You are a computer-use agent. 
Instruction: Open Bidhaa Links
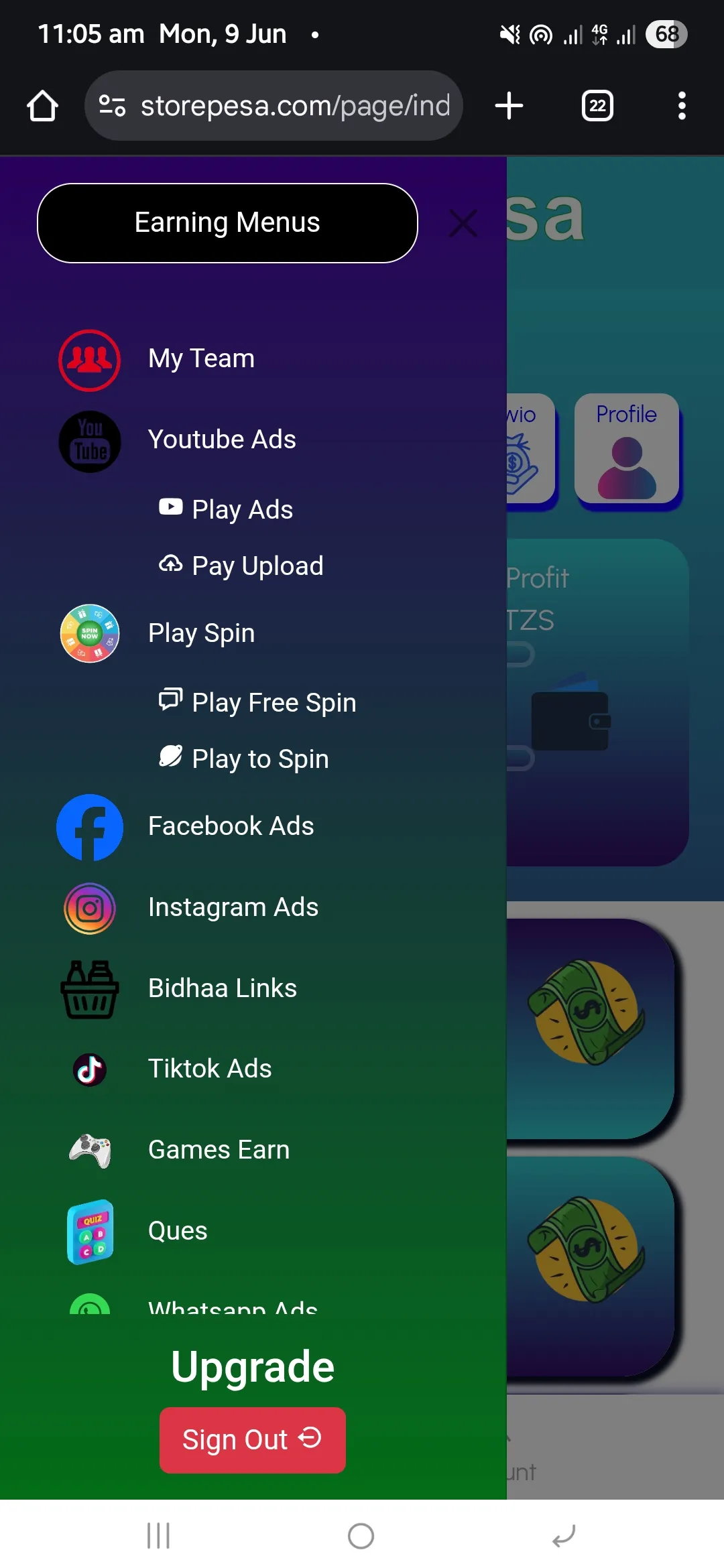(222, 988)
